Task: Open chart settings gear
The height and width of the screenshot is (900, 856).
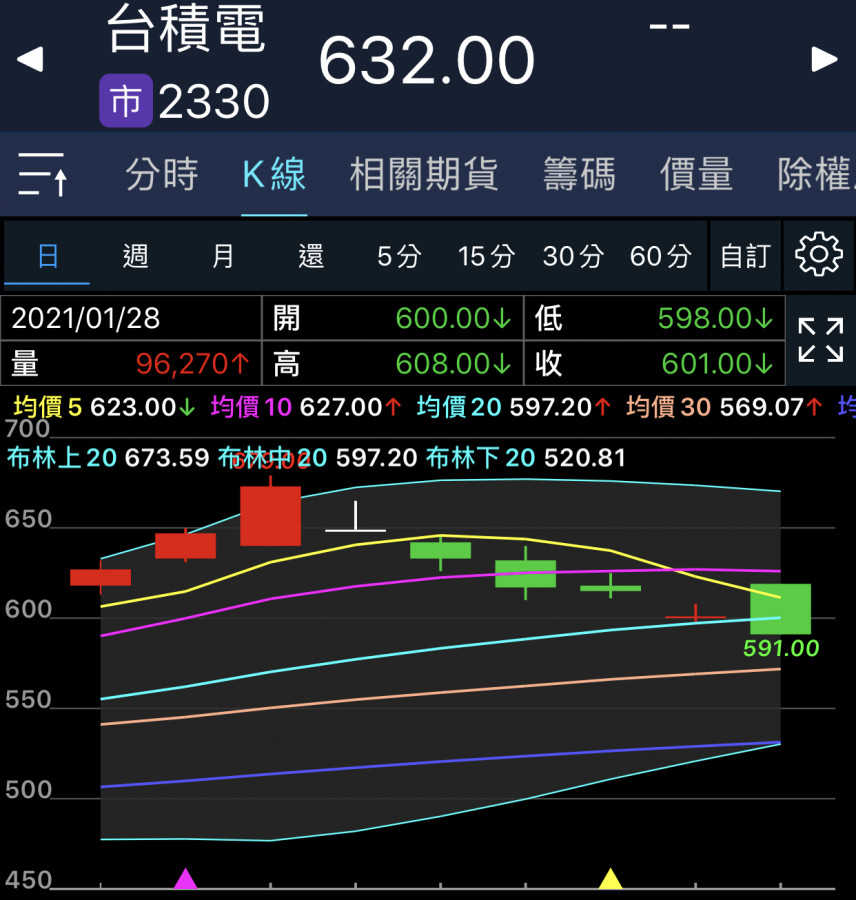Action: click(x=818, y=256)
